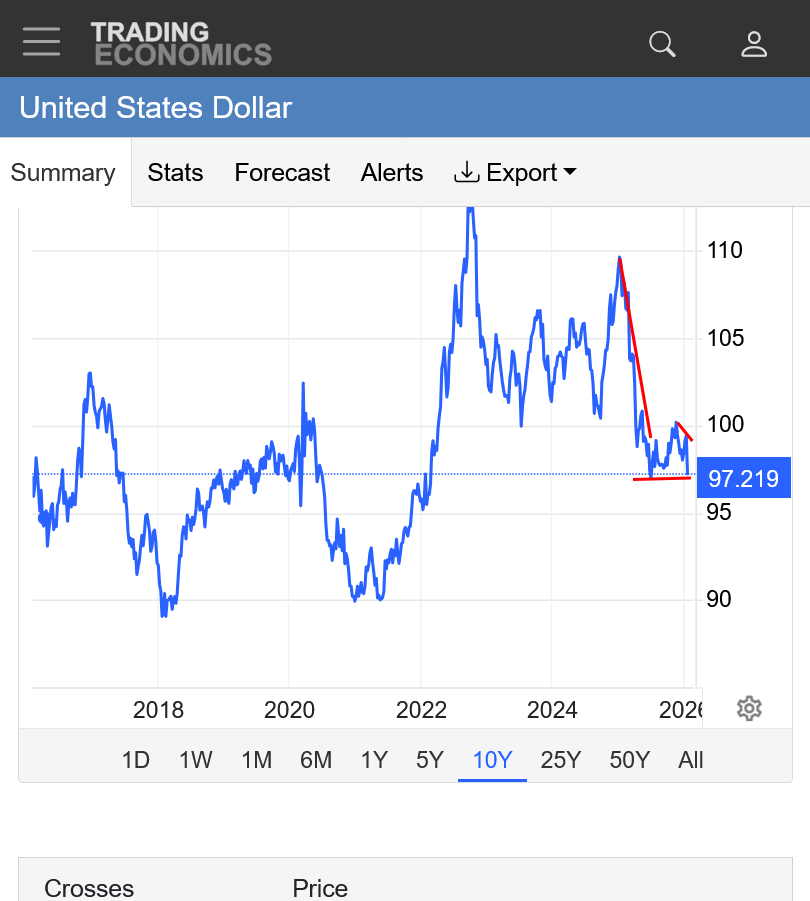The height and width of the screenshot is (901, 810).
Task: Set chart range to 1Y
Action: 374,760
